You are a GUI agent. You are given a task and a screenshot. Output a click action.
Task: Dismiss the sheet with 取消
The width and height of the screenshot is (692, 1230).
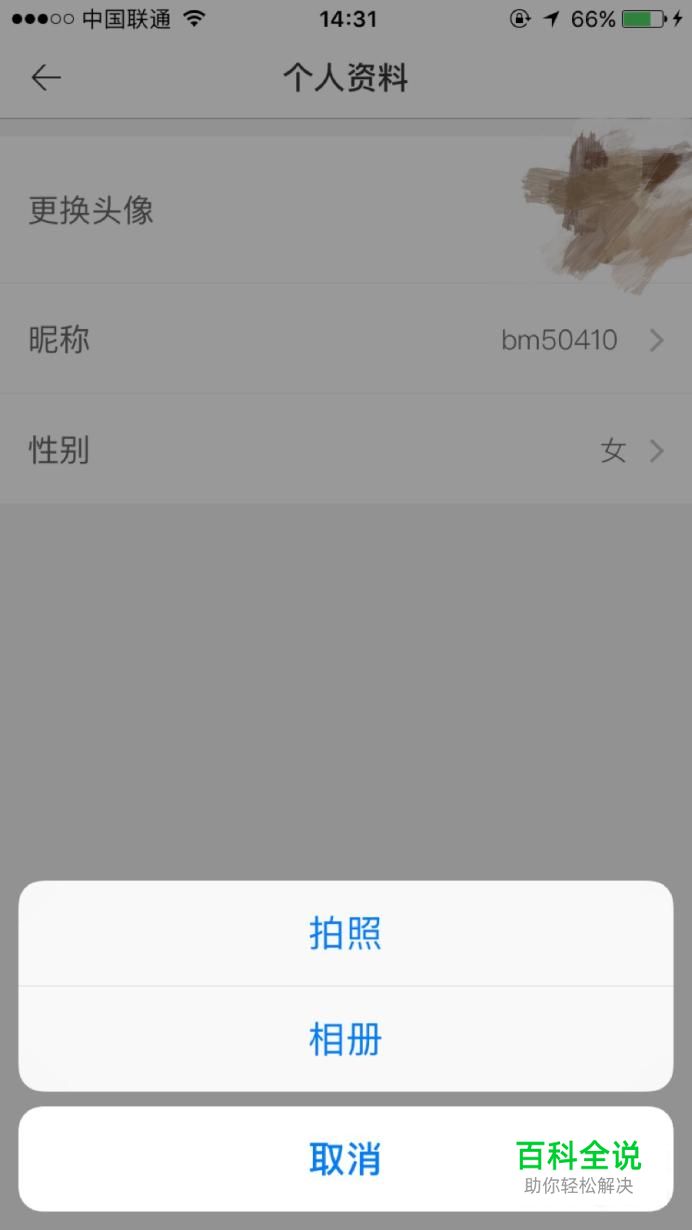pyautogui.click(x=346, y=1159)
